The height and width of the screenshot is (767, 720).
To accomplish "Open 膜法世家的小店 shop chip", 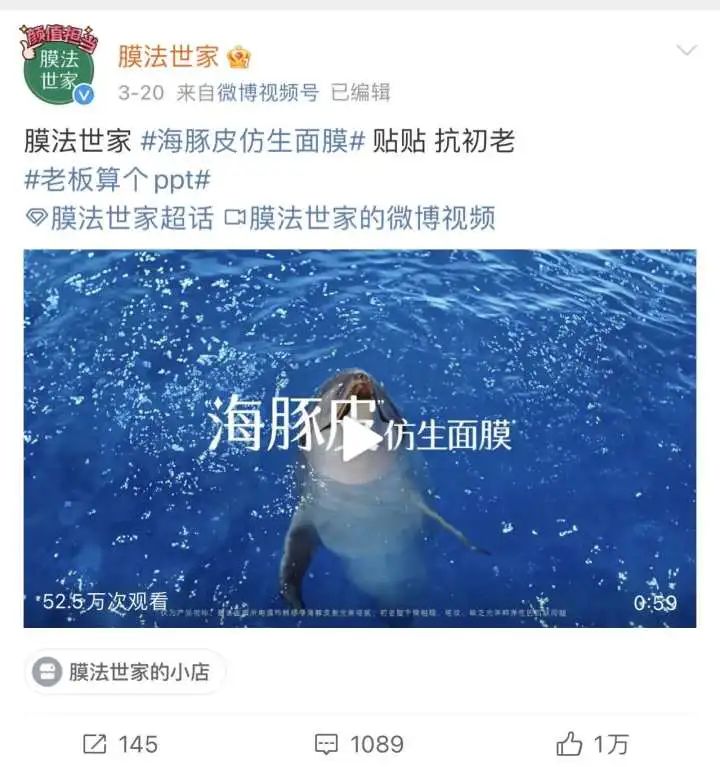I will coord(125,672).
